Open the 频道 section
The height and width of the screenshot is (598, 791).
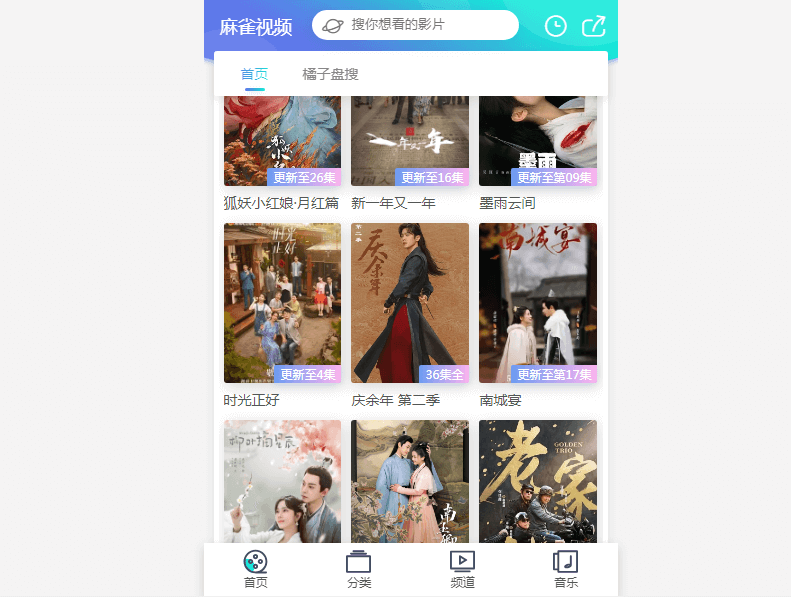coord(462,569)
